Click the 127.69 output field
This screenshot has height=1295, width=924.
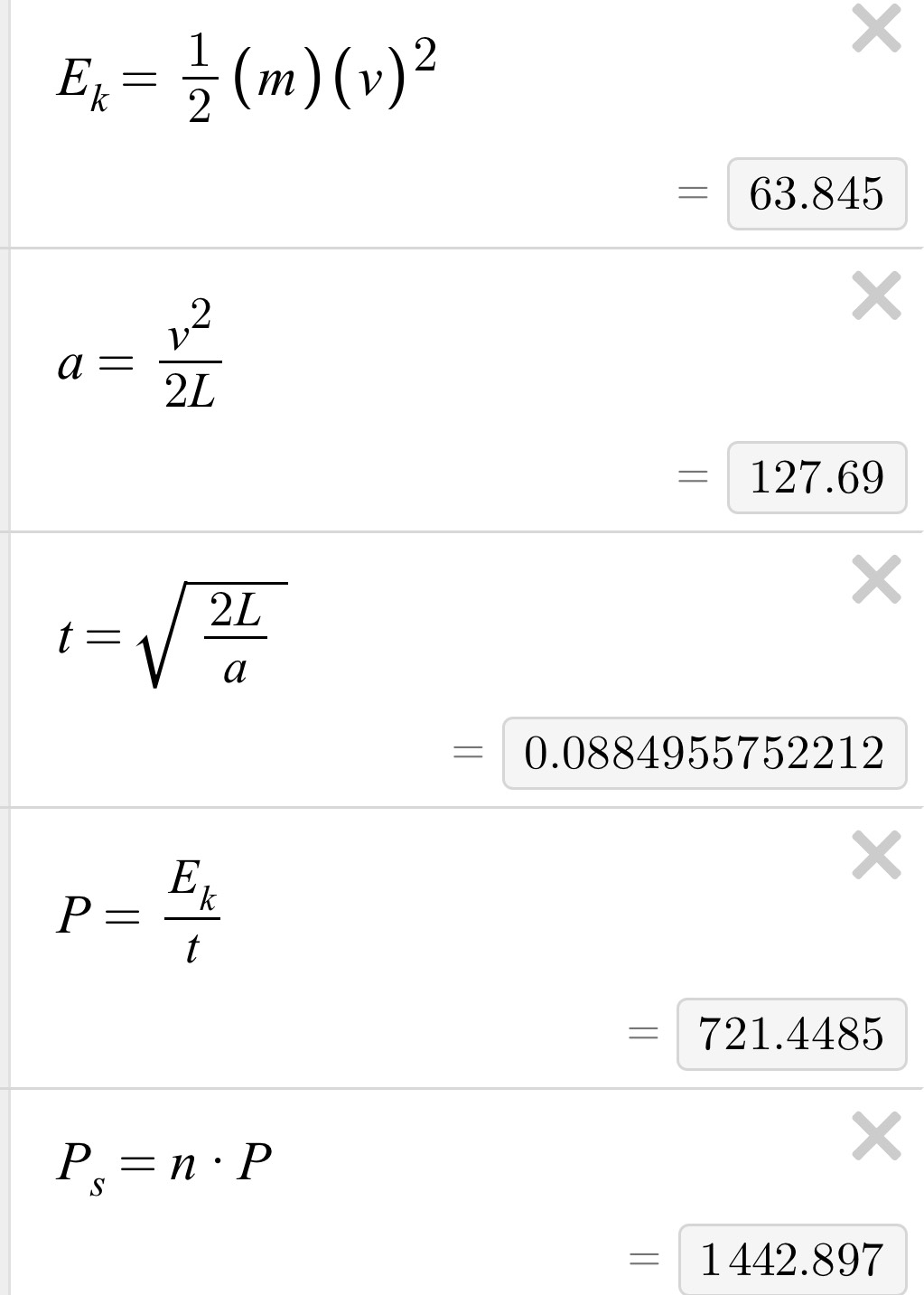click(816, 477)
